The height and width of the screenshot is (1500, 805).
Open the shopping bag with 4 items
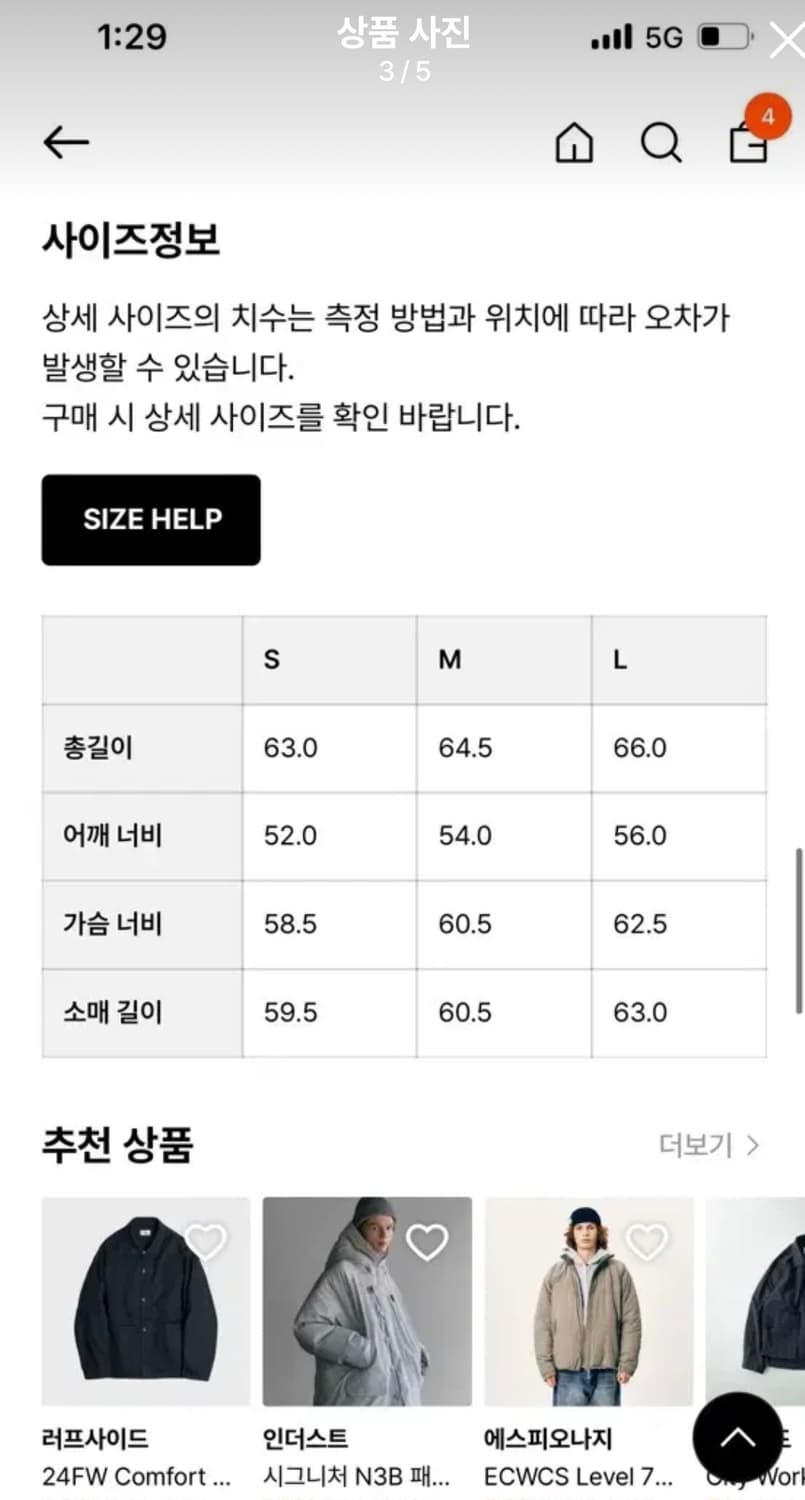click(x=748, y=143)
